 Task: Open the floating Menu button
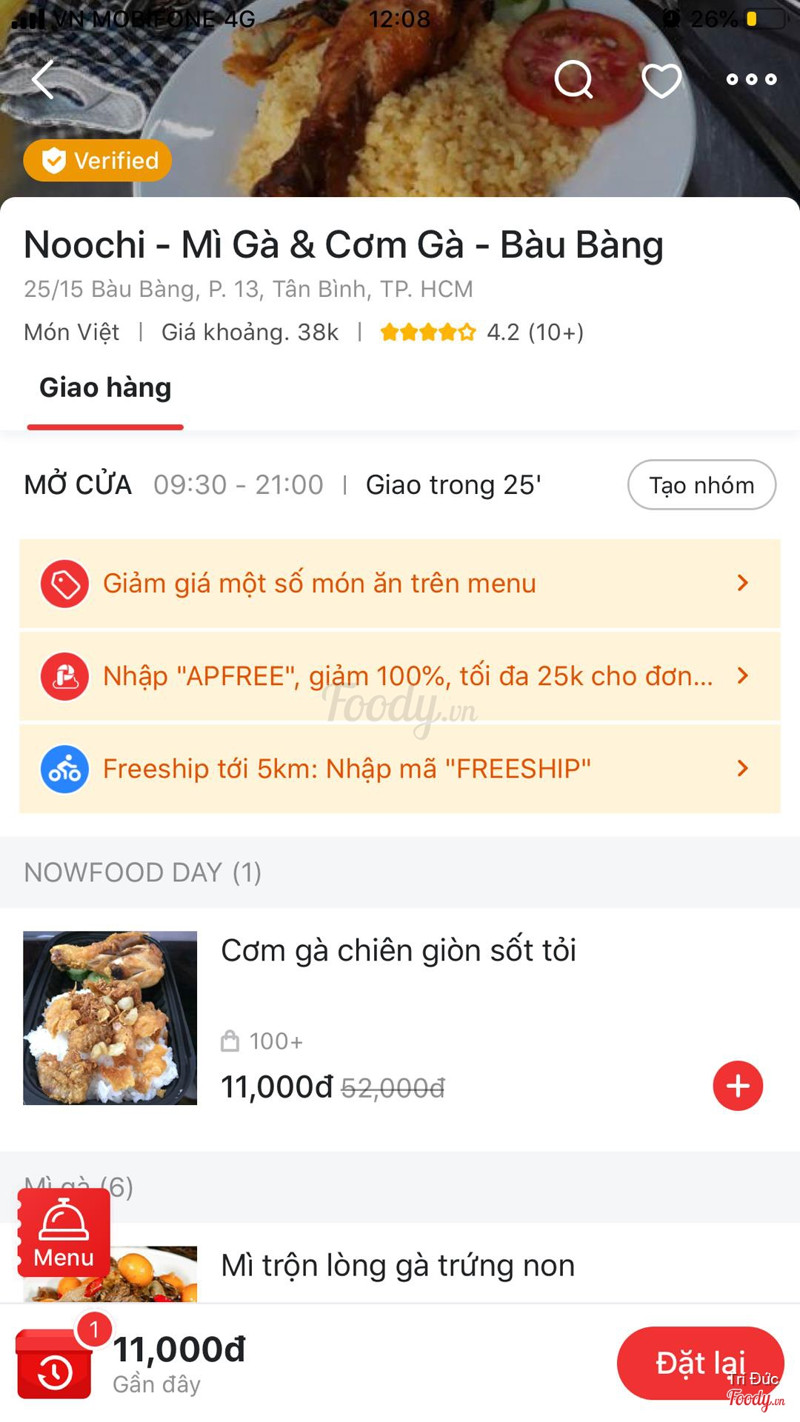click(x=64, y=1233)
